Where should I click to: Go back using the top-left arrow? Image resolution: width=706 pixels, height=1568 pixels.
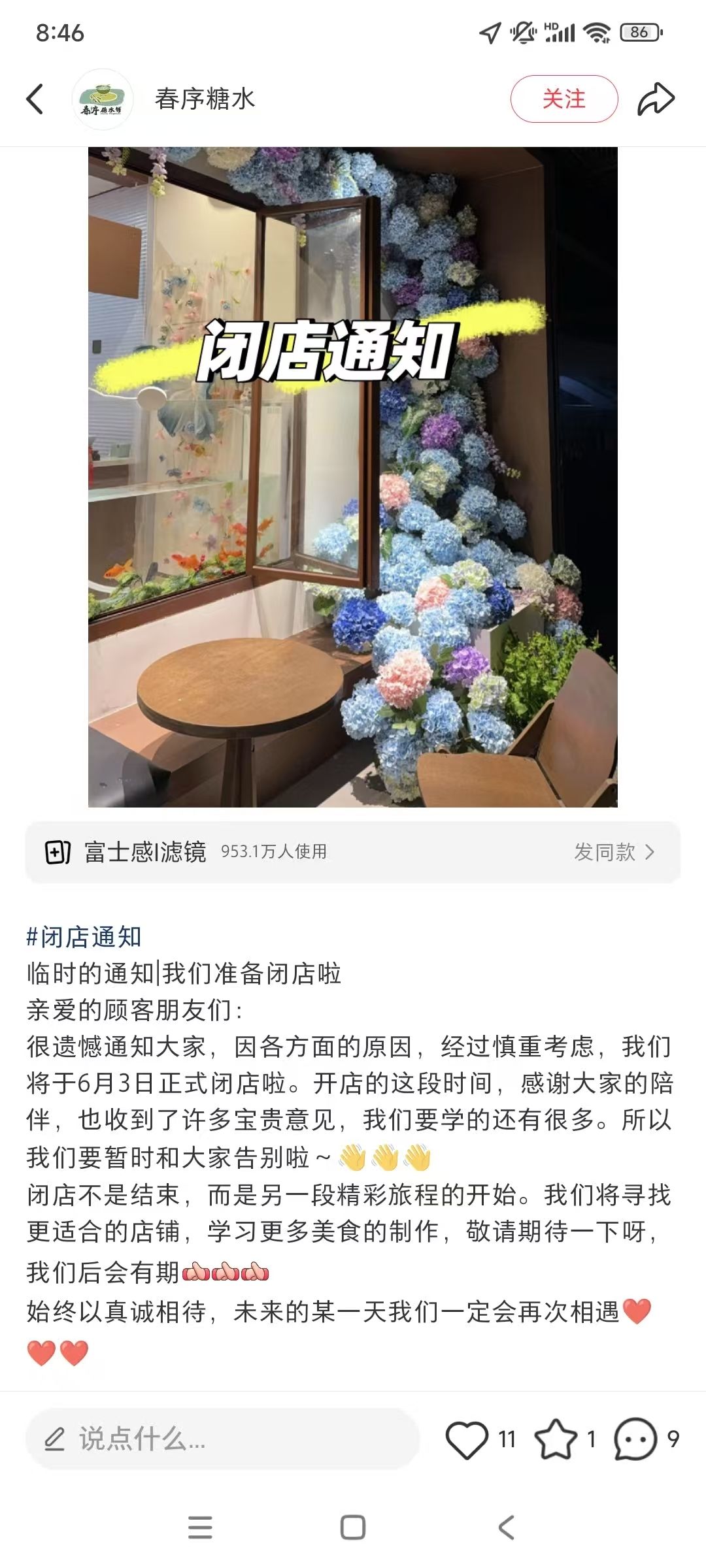click(x=35, y=99)
